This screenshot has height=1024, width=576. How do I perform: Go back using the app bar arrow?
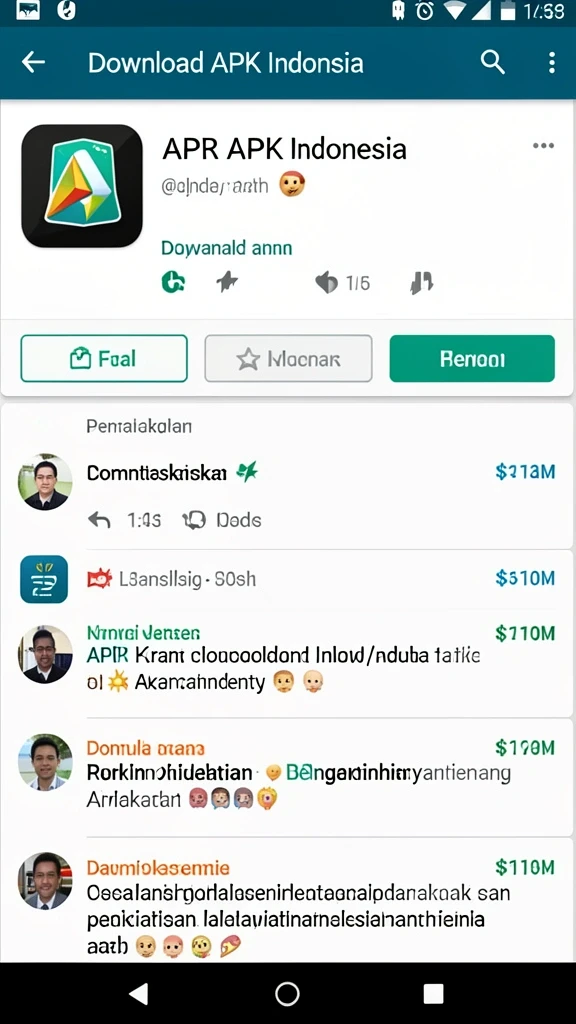point(33,63)
